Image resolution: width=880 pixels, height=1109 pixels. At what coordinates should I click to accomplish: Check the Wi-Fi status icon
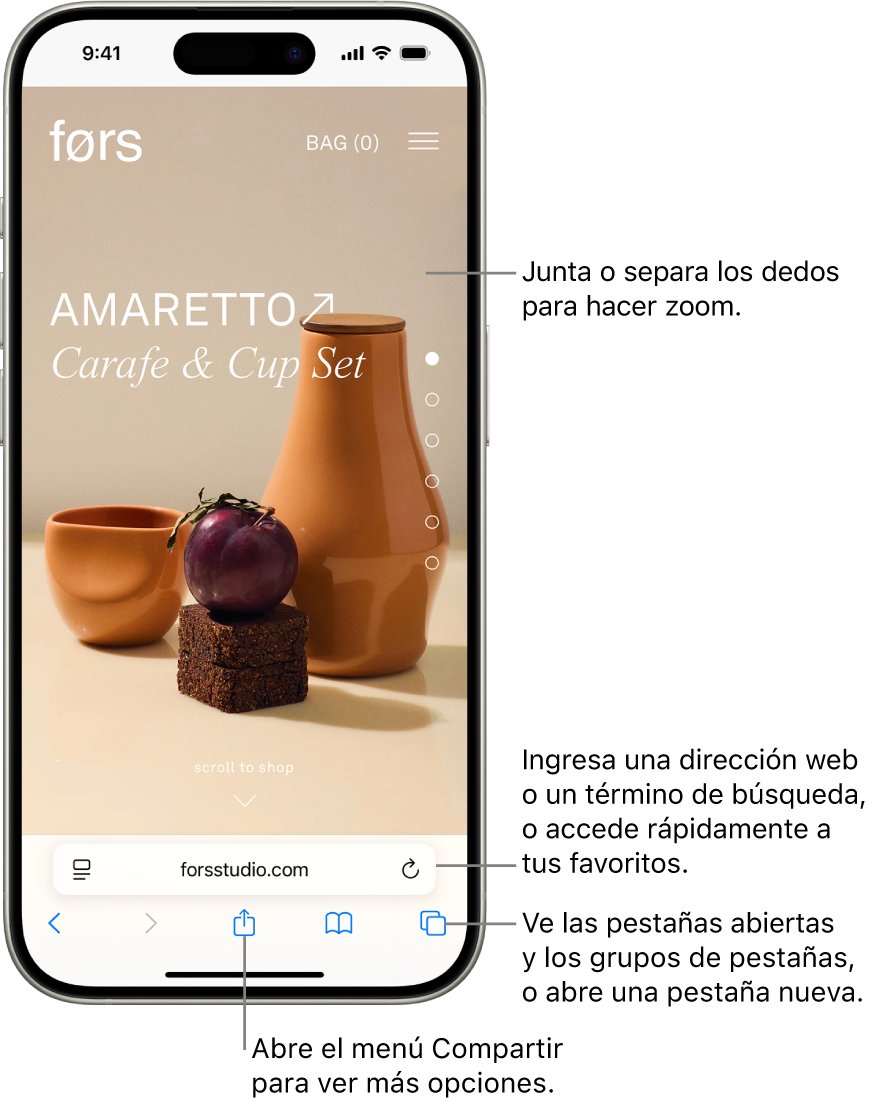click(x=382, y=53)
